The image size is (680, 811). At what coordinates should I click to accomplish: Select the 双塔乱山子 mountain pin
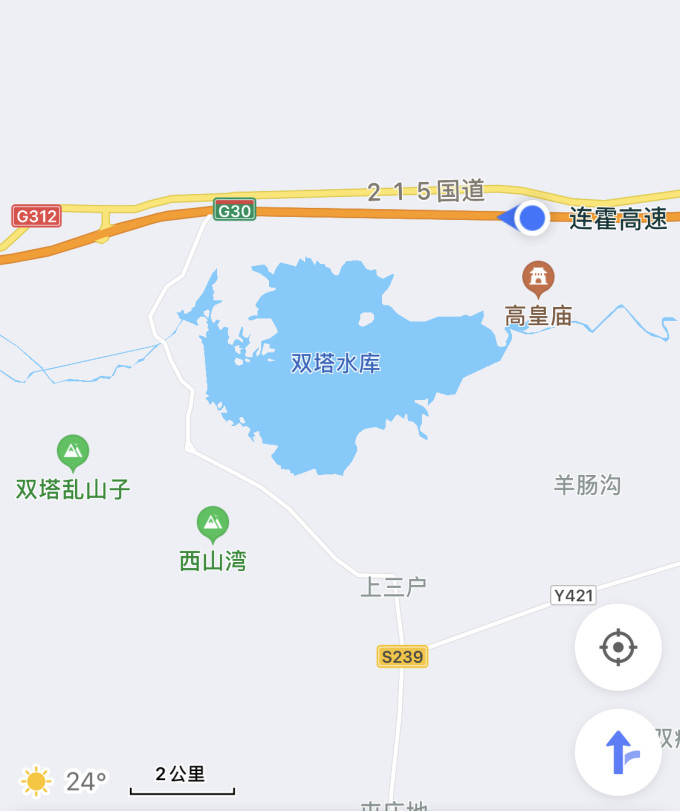pyautogui.click(x=72, y=452)
